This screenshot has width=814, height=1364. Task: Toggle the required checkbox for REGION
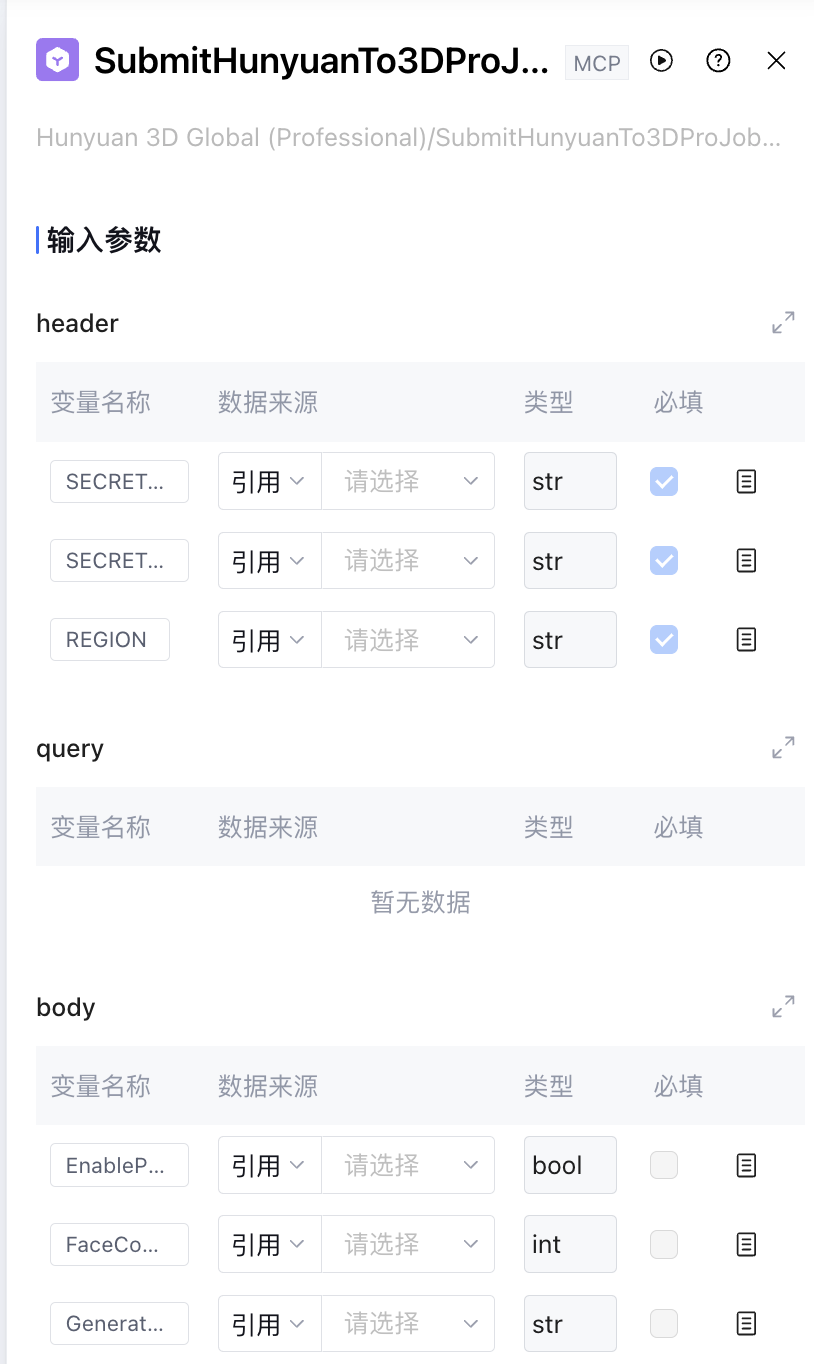click(664, 640)
